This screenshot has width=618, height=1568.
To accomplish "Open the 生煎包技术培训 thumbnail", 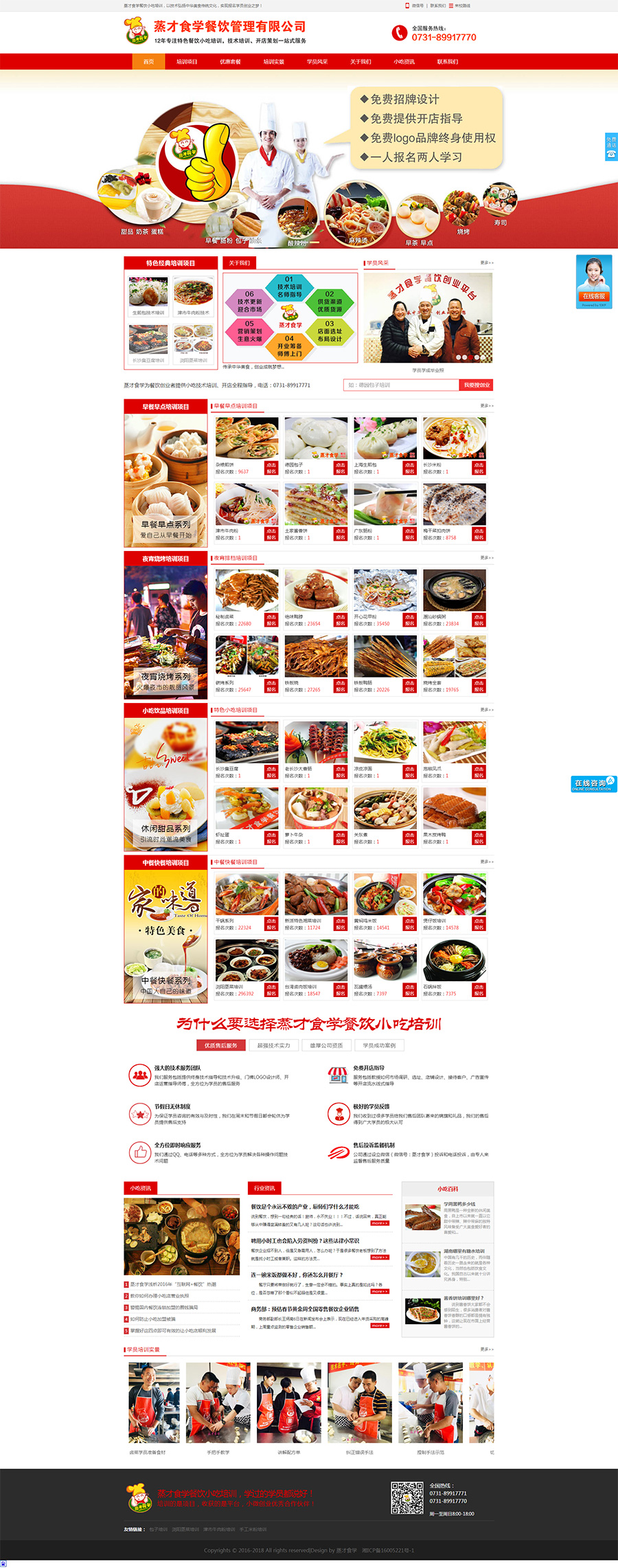I will coord(148,297).
